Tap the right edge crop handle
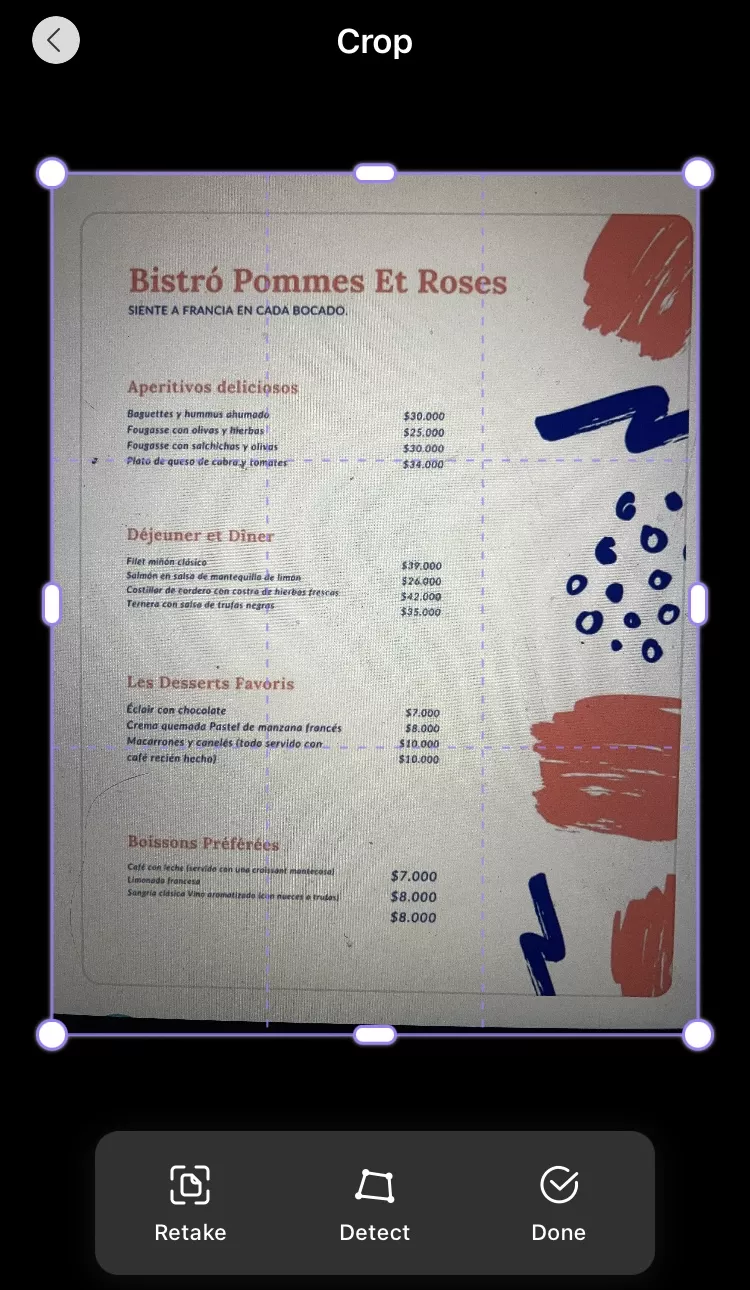The width and height of the screenshot is (750, 1290). coord(698,604)
